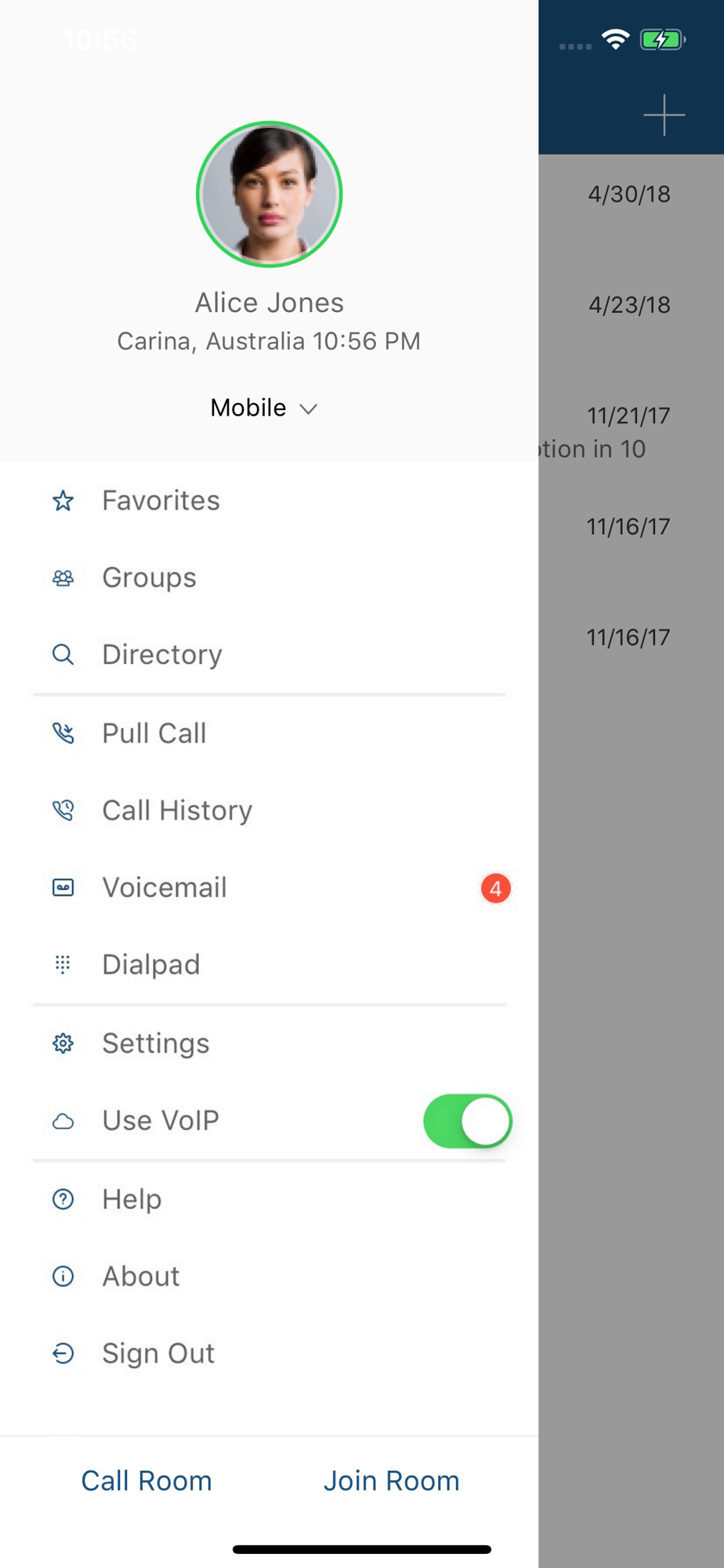
Task: Show the About screen
Action: point(141,1276)
